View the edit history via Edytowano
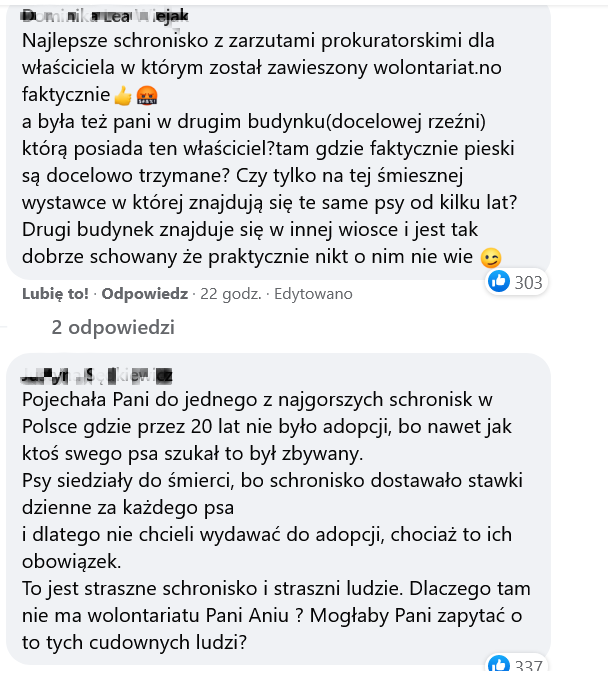This screenshot has width=613, height=676. tap(313, 294)
